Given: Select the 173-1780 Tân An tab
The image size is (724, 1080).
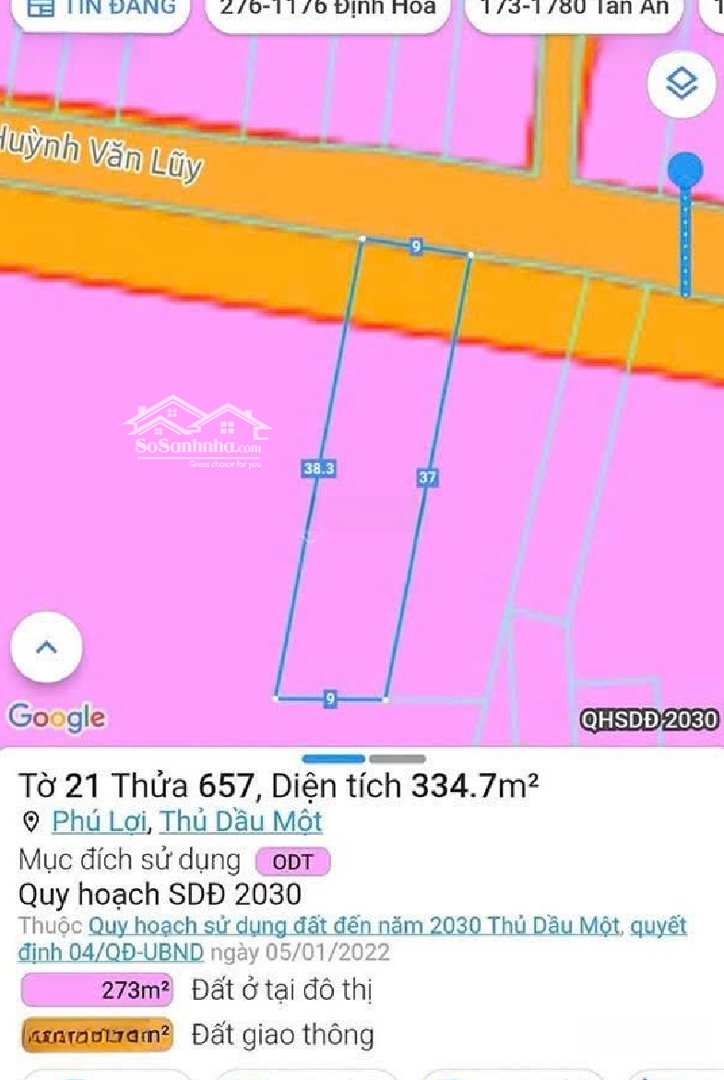Looking at the screenshot, I should pos(574,7).
